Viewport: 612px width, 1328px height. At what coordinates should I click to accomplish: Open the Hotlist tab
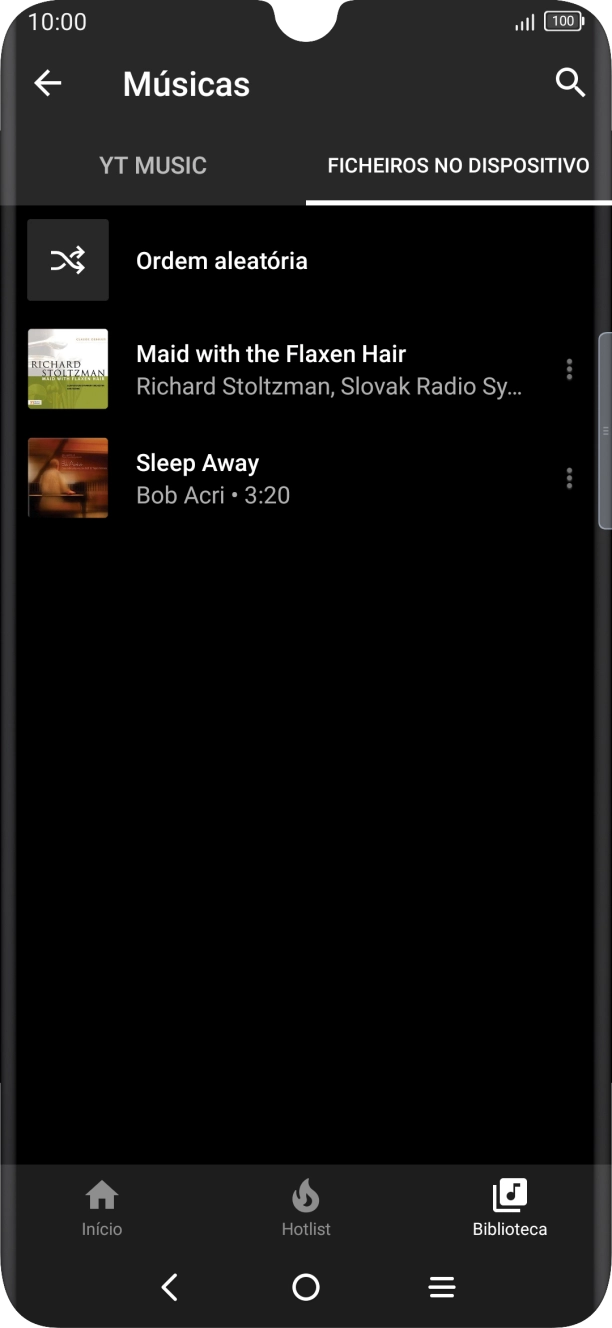306,1207
